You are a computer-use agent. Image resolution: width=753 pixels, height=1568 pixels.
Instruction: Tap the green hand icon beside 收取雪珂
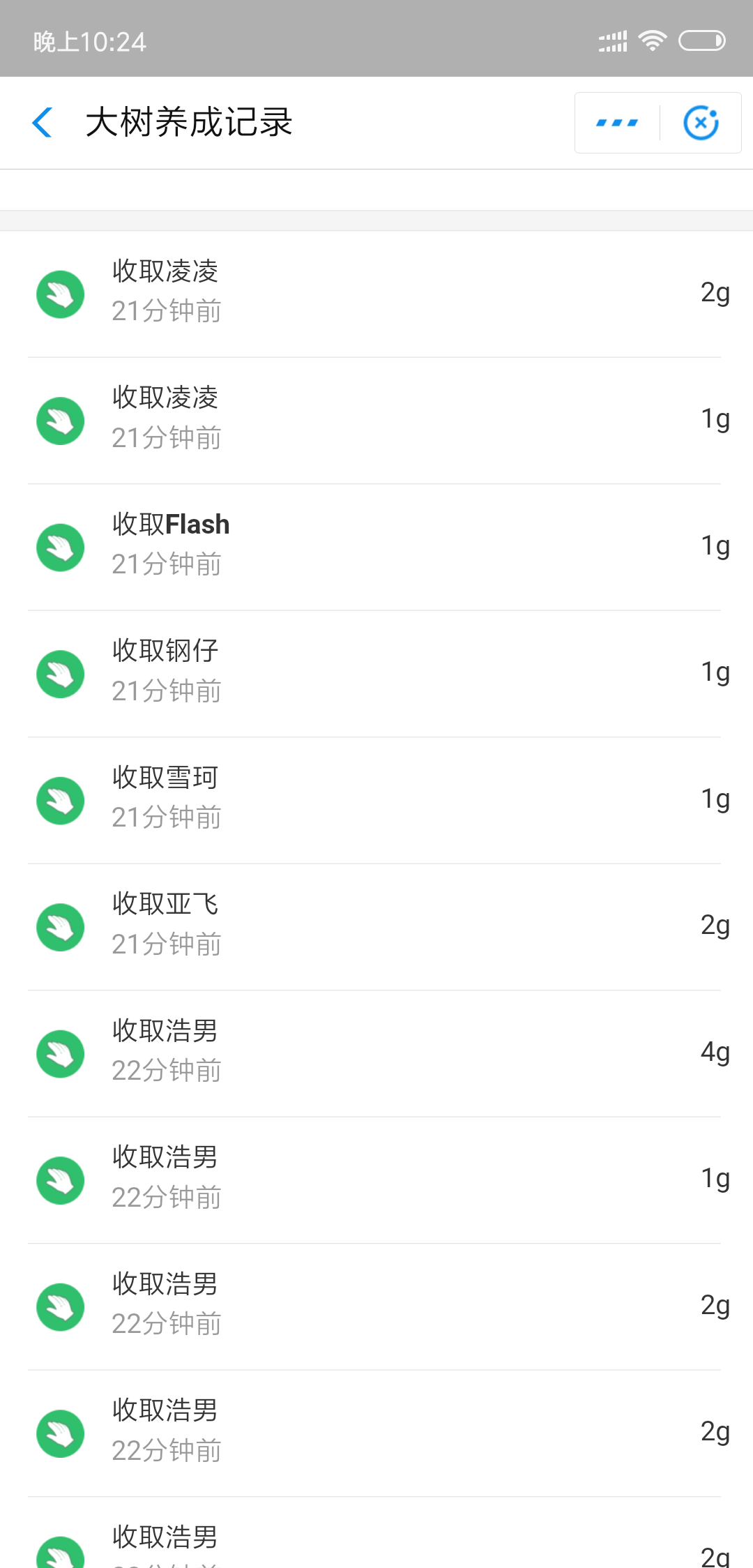point(60,800)
